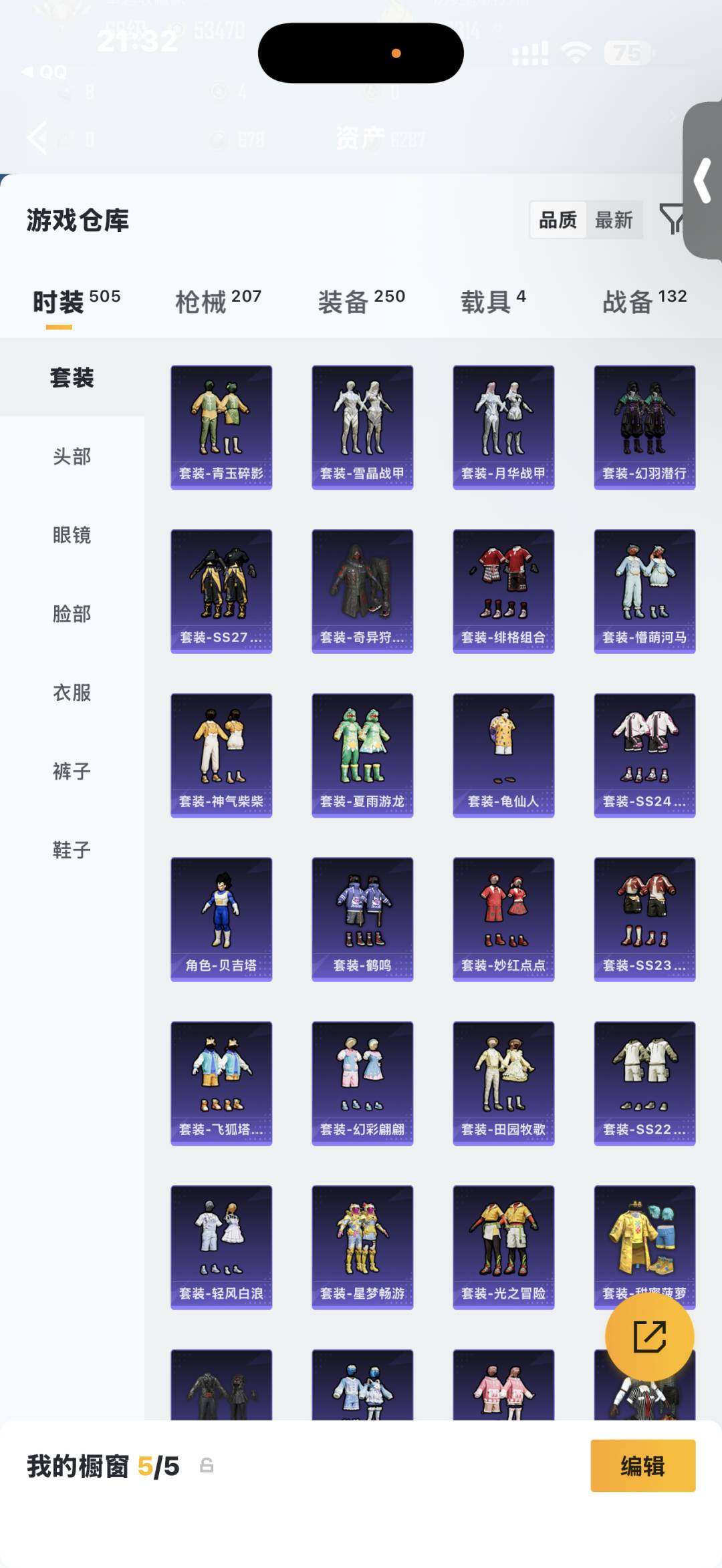
Task: Select the 鞋子 category
Action: point(72,850)
